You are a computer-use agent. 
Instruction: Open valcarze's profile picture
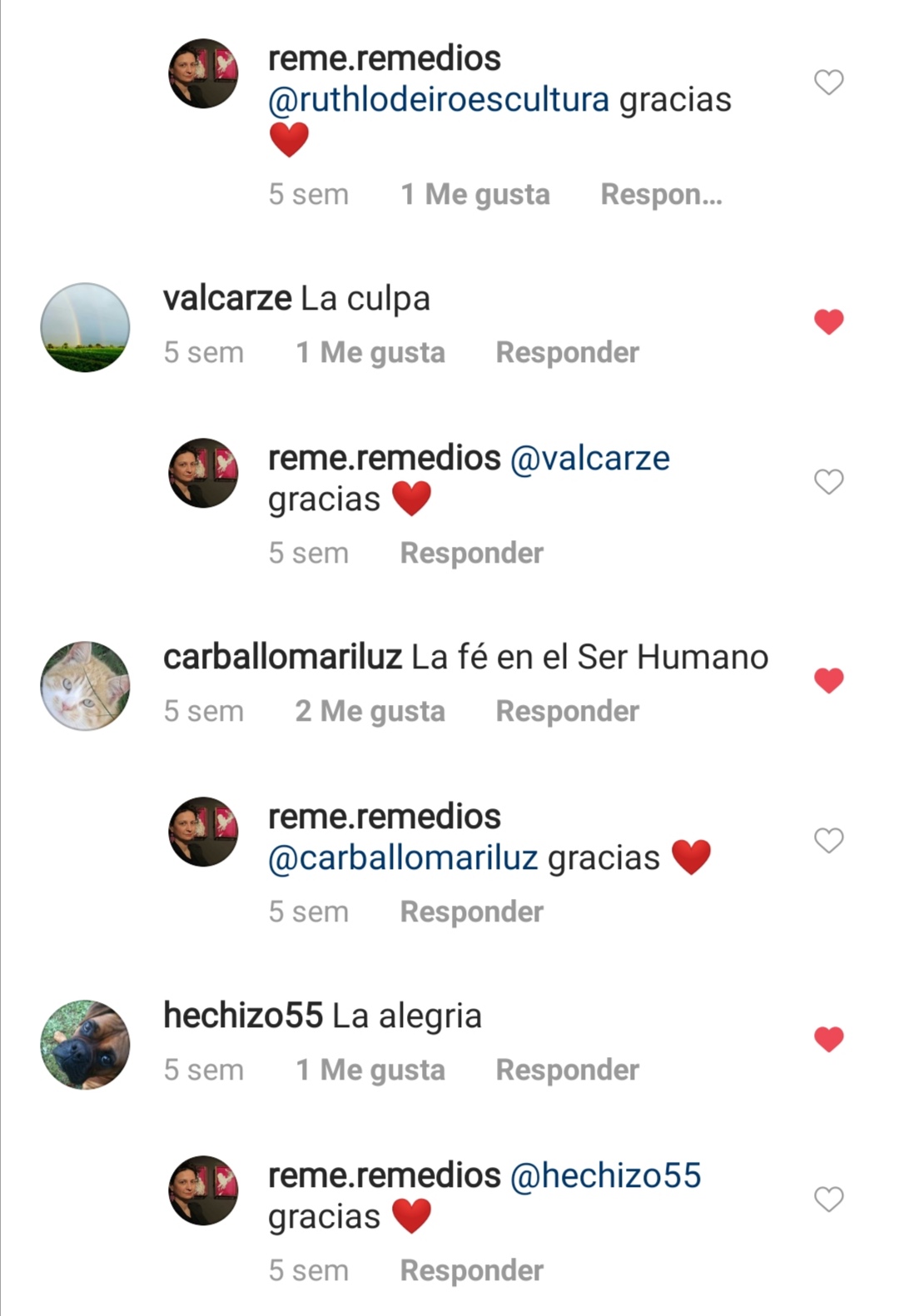[x=85, y=327]
